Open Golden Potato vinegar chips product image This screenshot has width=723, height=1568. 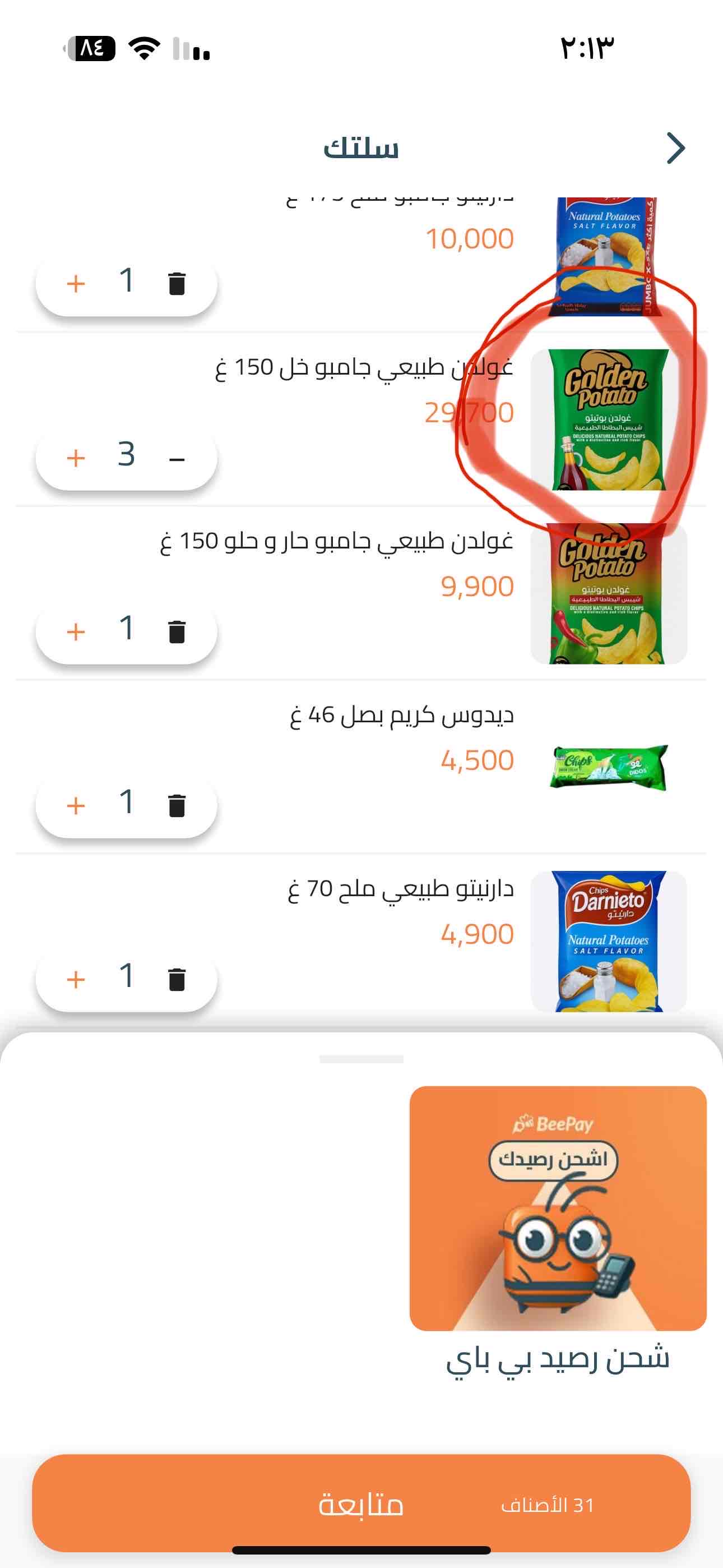pos(609,420)
